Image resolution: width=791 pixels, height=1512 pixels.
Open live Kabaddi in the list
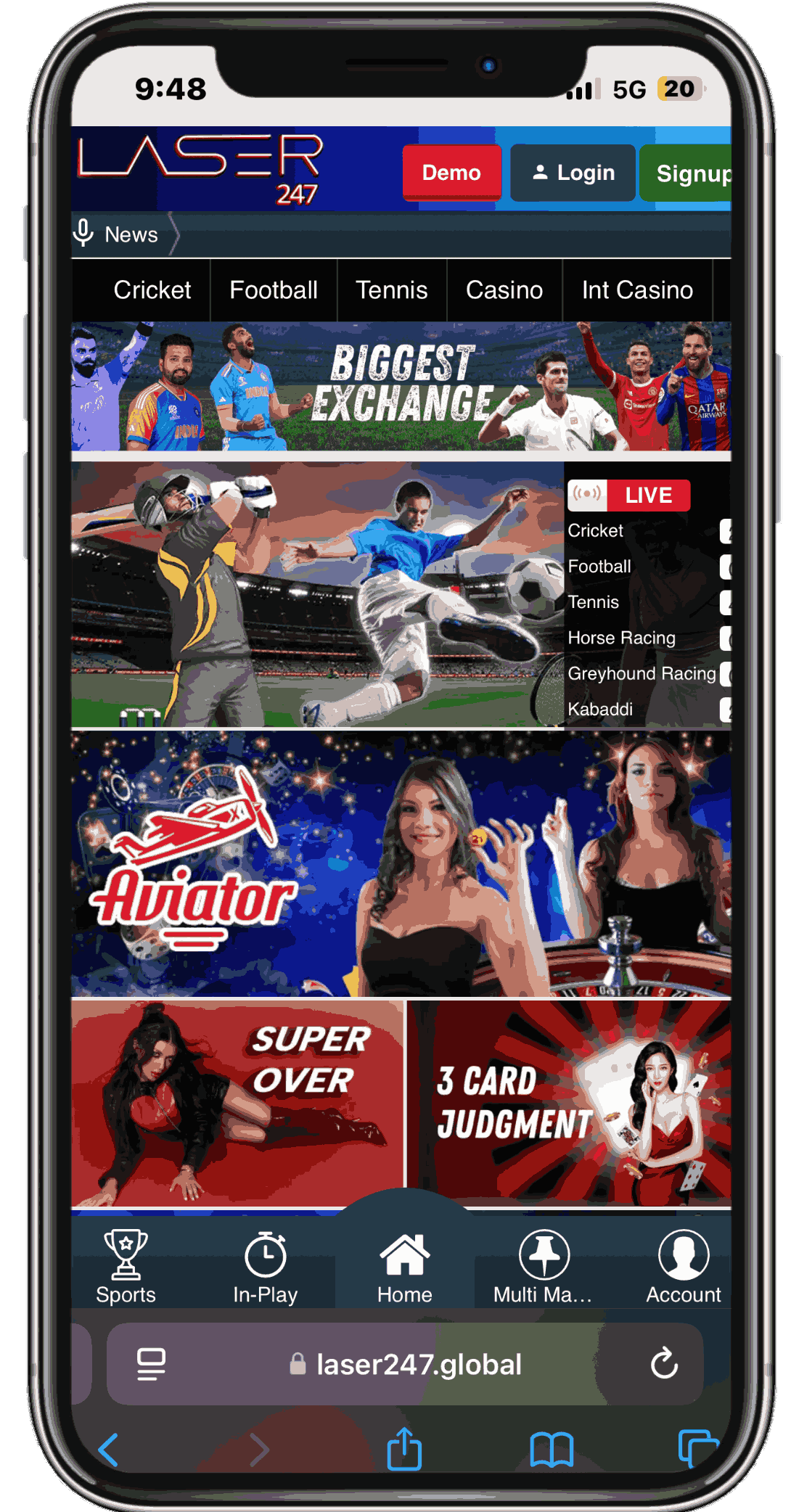600,709
